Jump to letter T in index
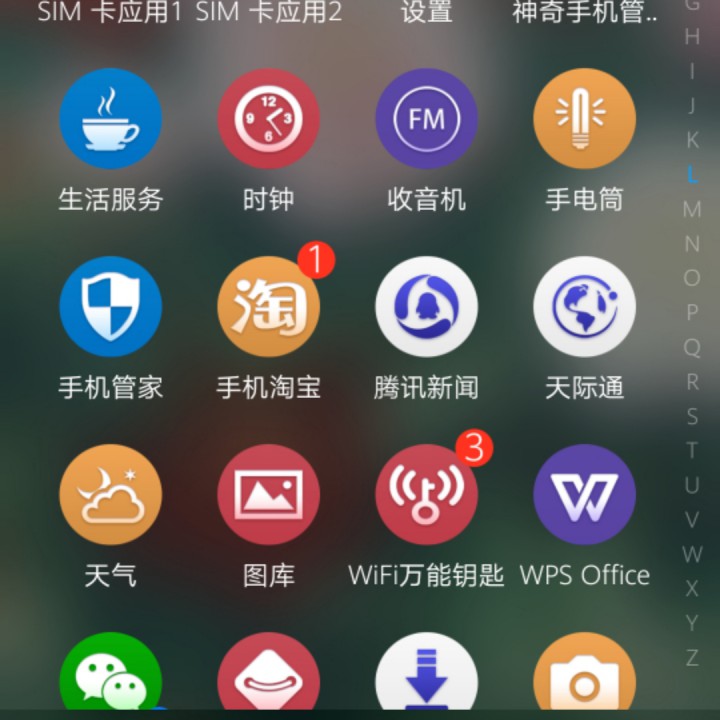This screenshot has width=720, height=720. tap(692, 450)
